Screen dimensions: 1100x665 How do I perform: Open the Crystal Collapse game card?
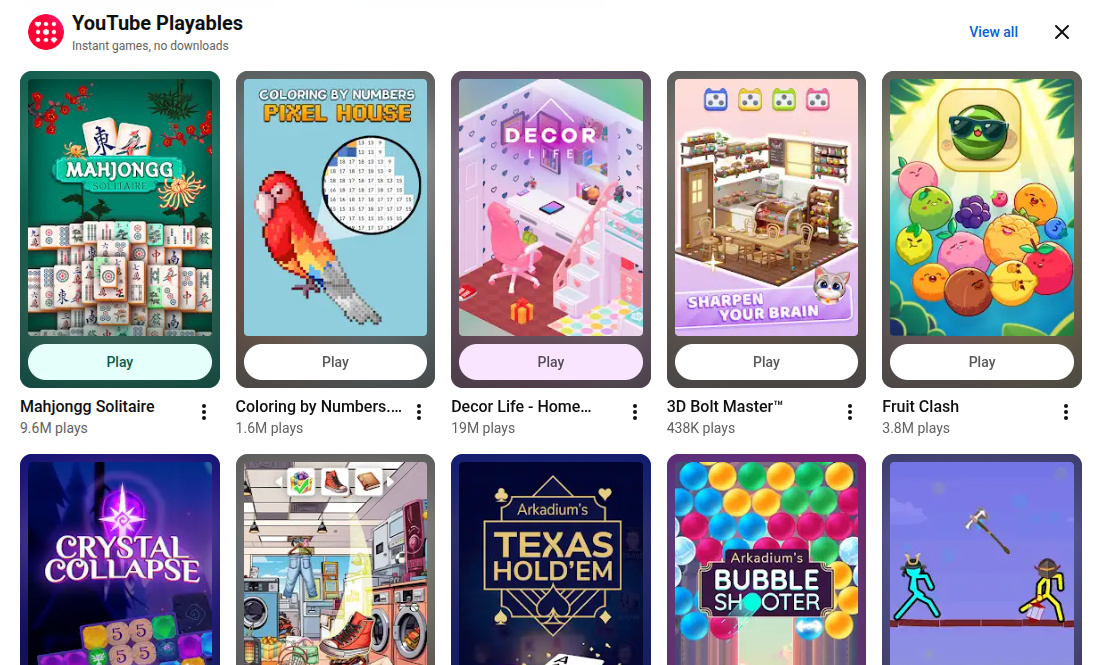pos(120,560)
